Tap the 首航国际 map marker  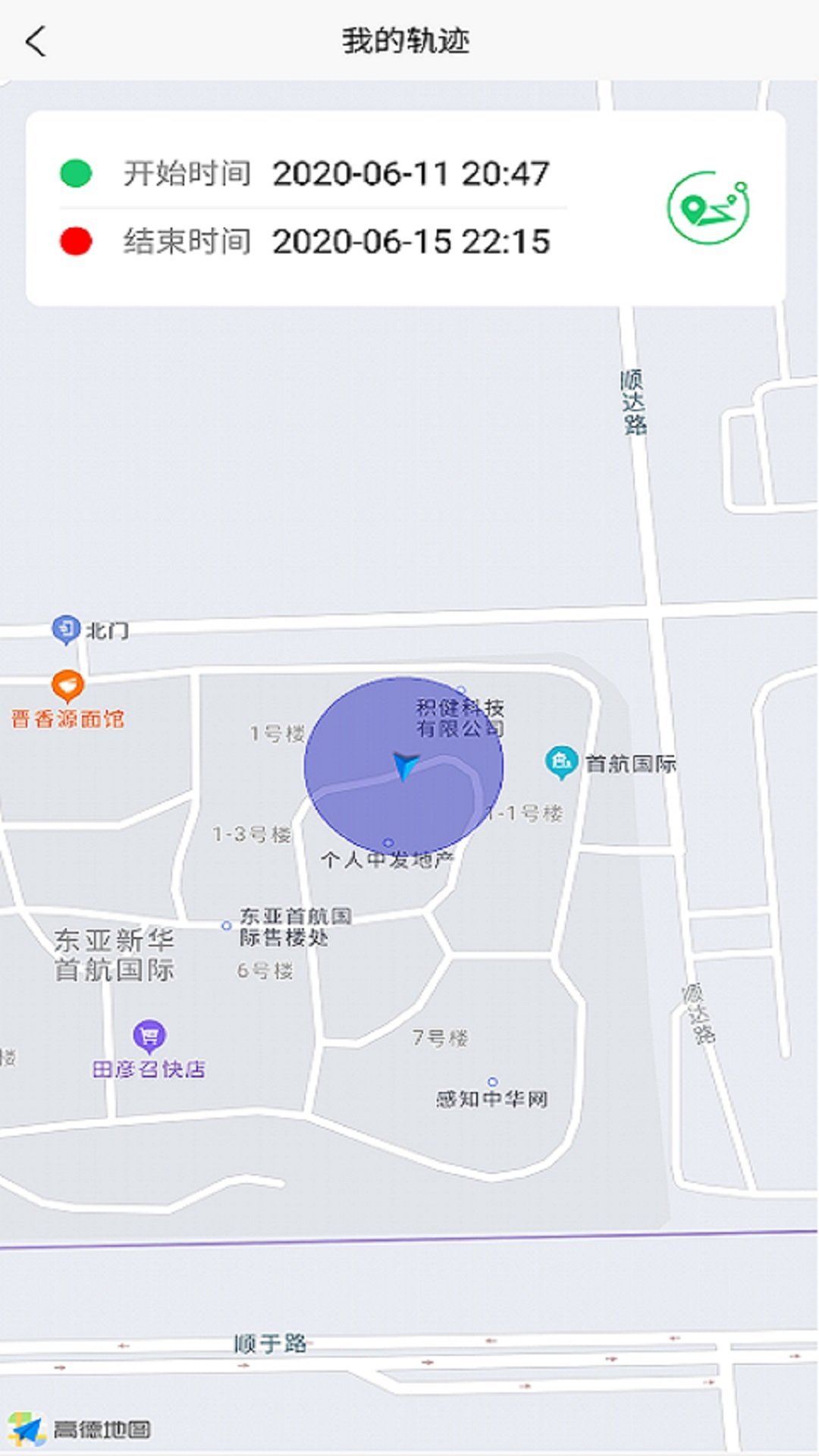561,762
